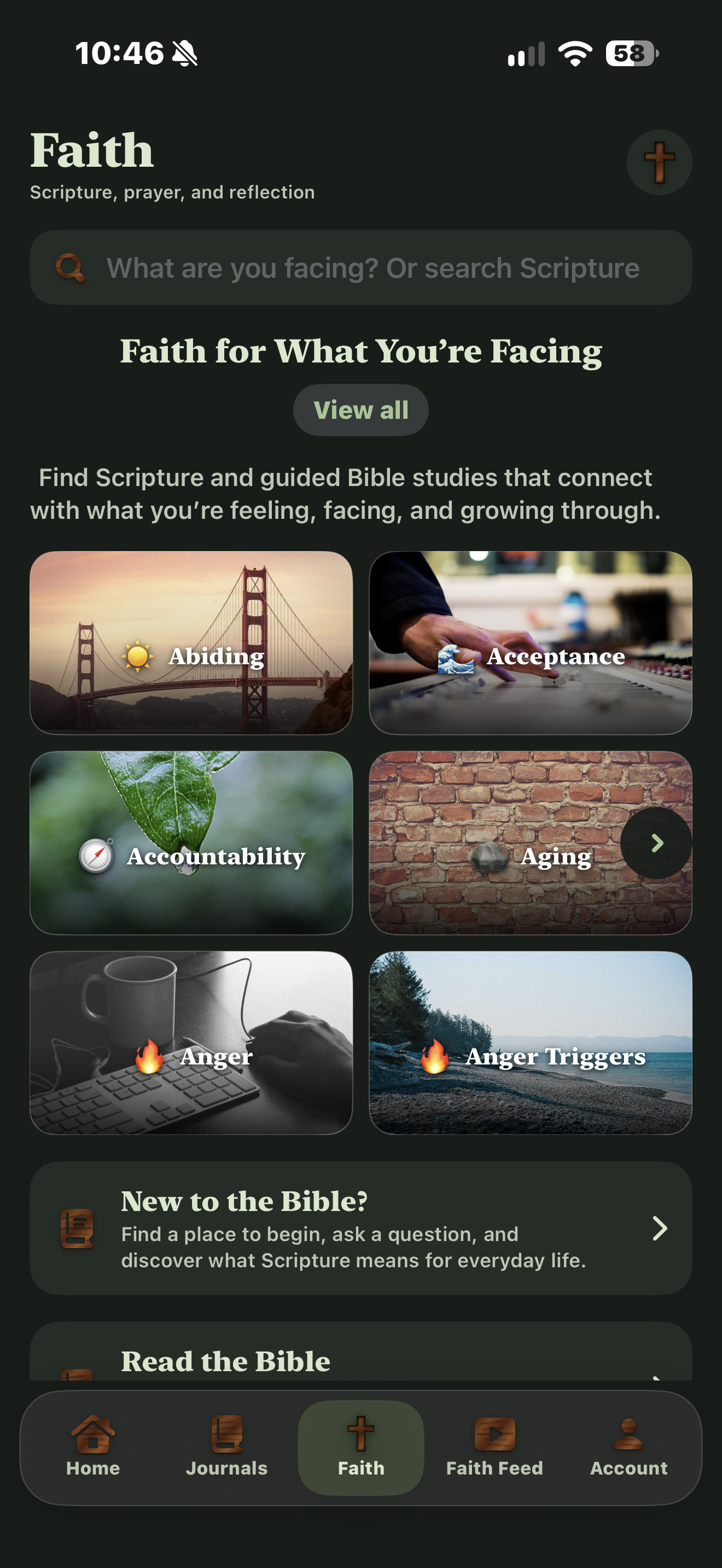The height and width of the screenshot is (1568, 722).
Task: Choose the Anger Triggers topic card
Action: (531, 1043)
